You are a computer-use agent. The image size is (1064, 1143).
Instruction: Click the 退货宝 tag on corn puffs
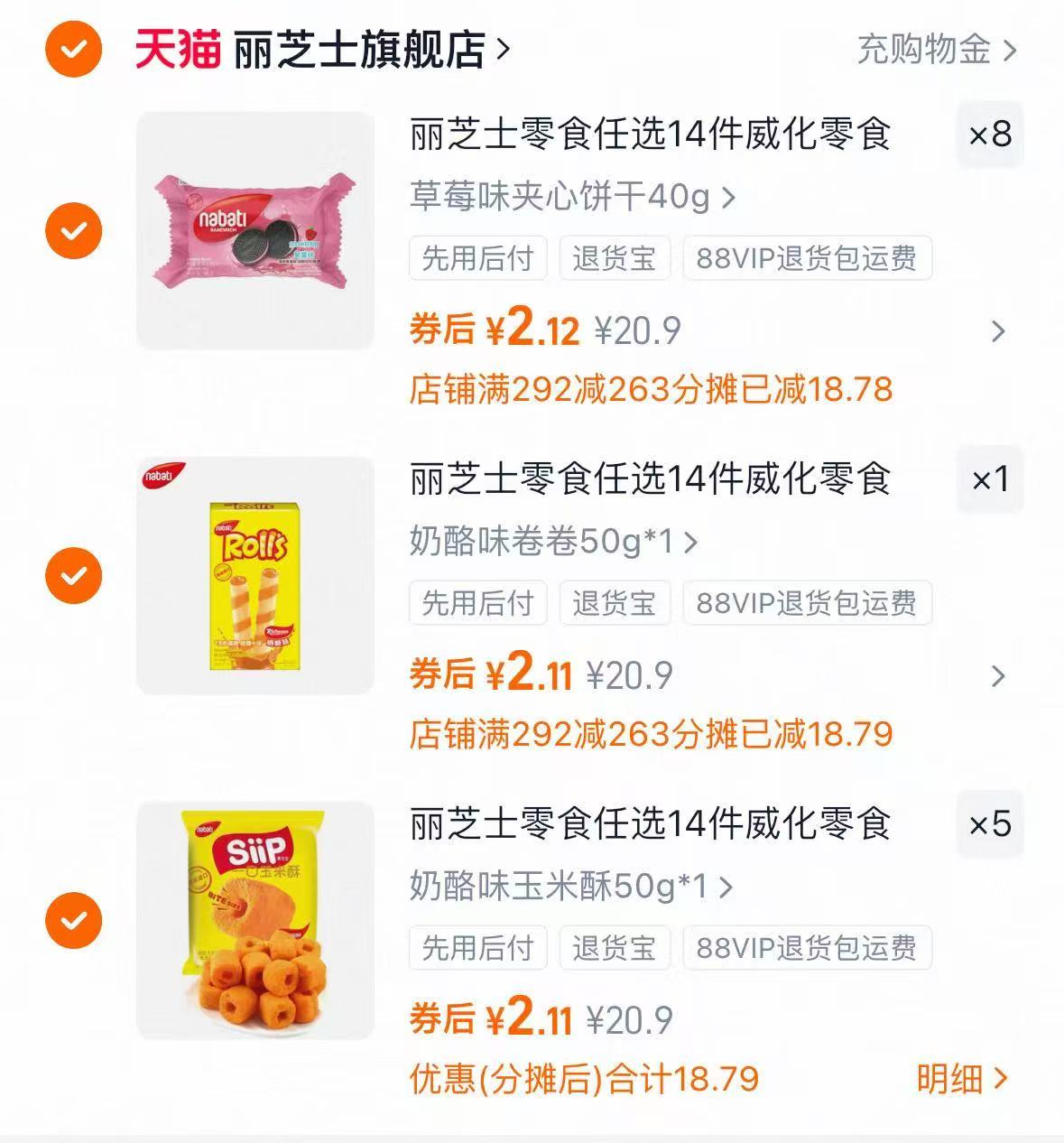click(x=615, y=948)
